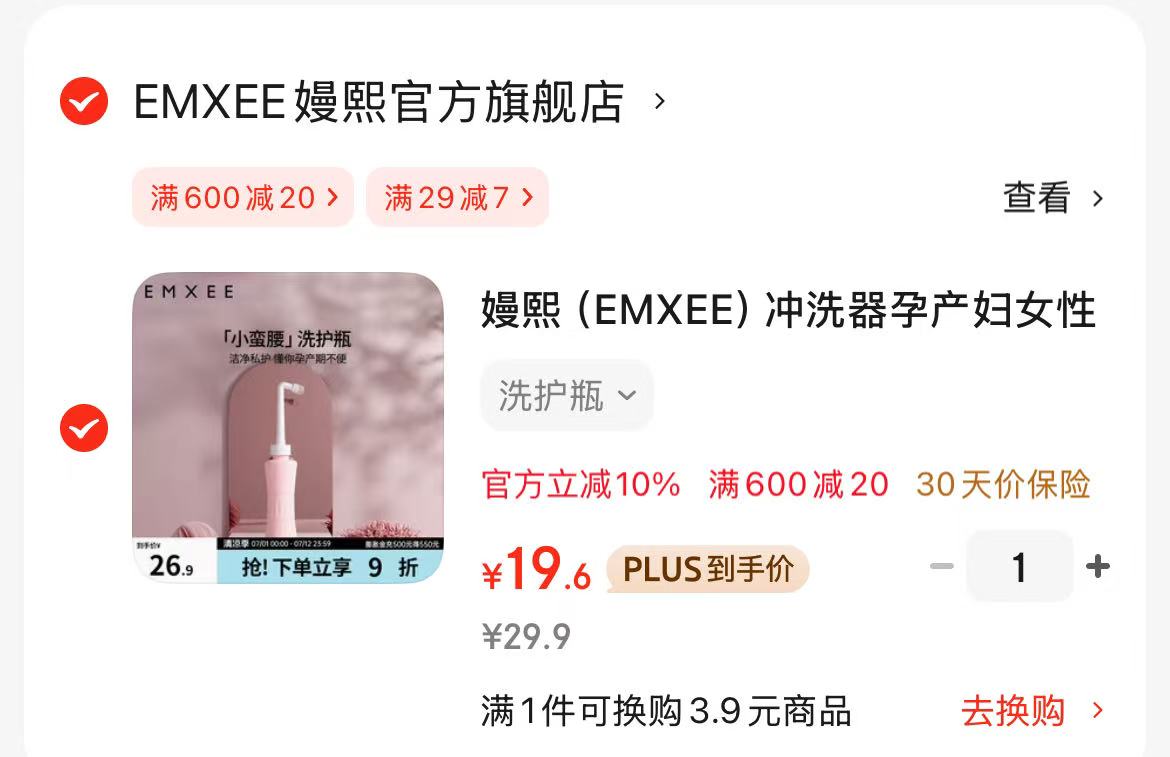This screenshot has width=1170, height=757.
Task: Open 查看 to view store coupons
Action: click(1053, 198)
